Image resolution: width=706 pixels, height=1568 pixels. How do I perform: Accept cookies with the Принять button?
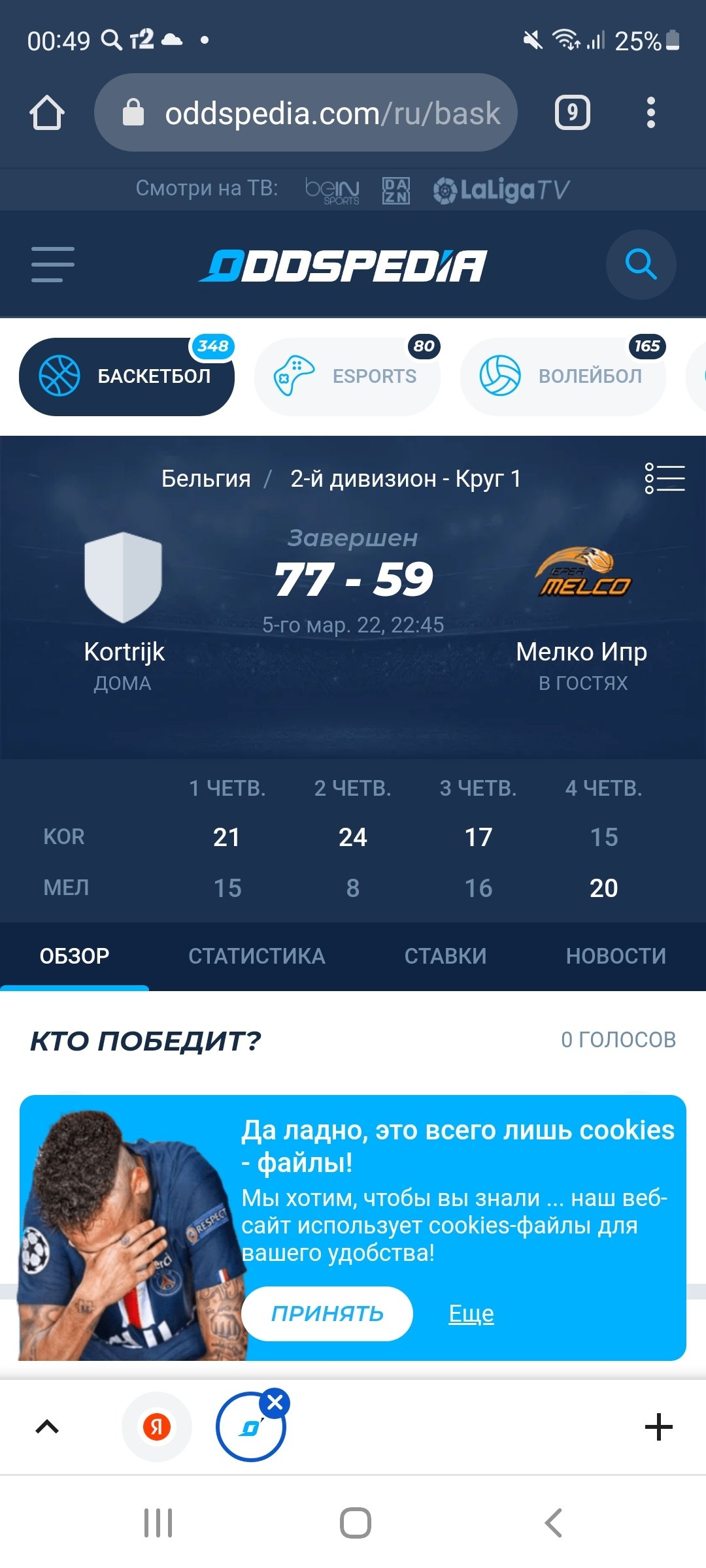(x=327, y=1314)
